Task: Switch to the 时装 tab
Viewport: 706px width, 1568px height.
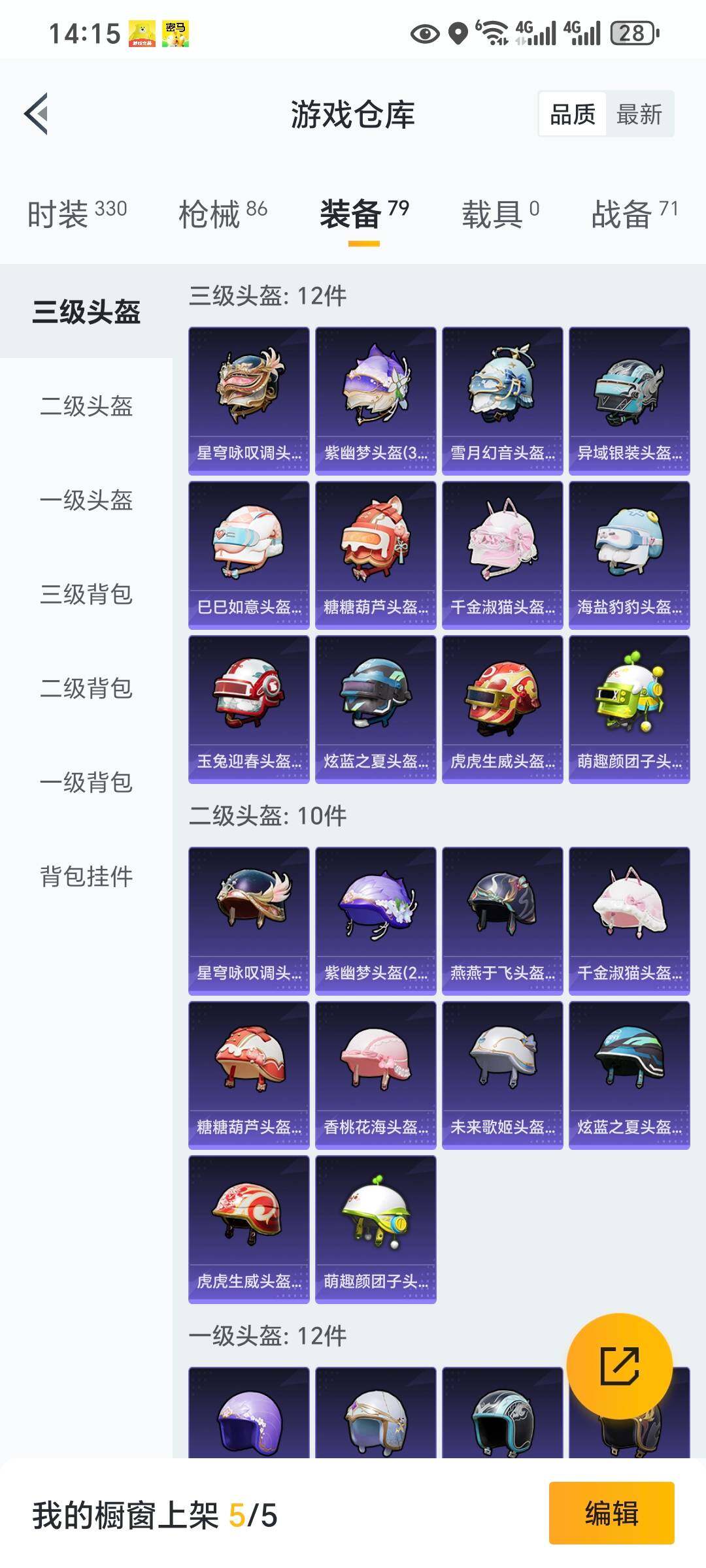Action: (76, 214)
